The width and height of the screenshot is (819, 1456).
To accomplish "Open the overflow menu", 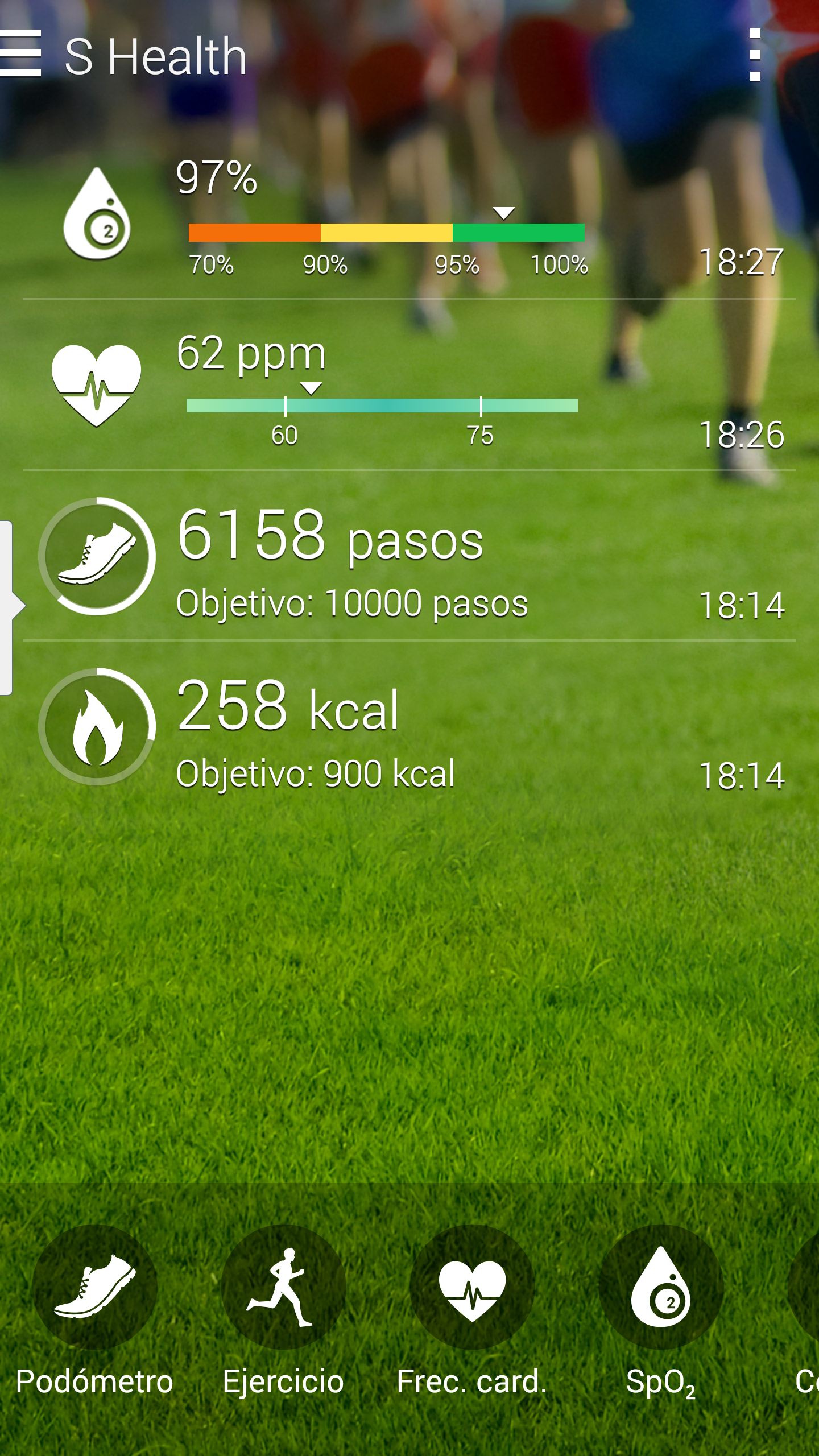I will coord(755,55).
